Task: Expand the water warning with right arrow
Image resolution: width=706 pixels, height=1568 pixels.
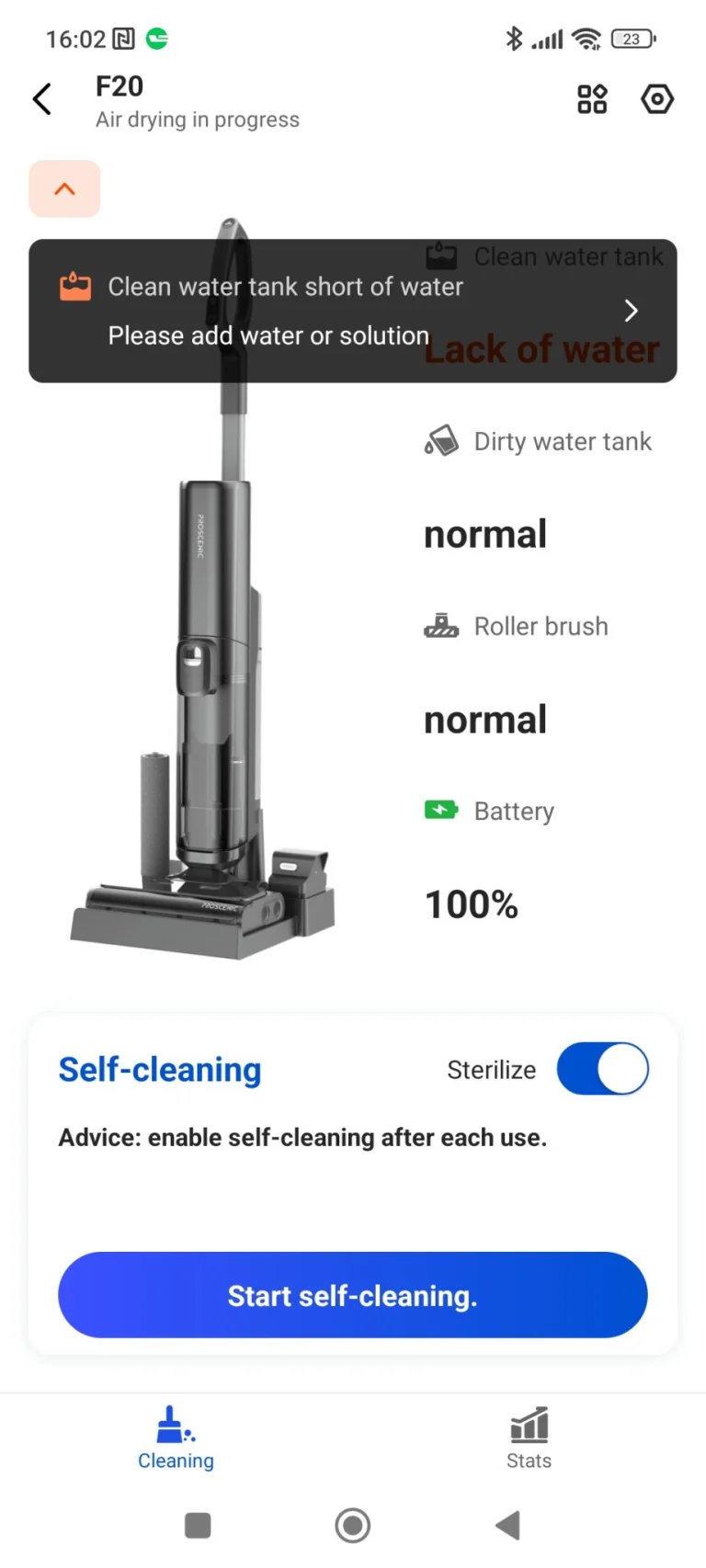Action: [x=632, y=311]
